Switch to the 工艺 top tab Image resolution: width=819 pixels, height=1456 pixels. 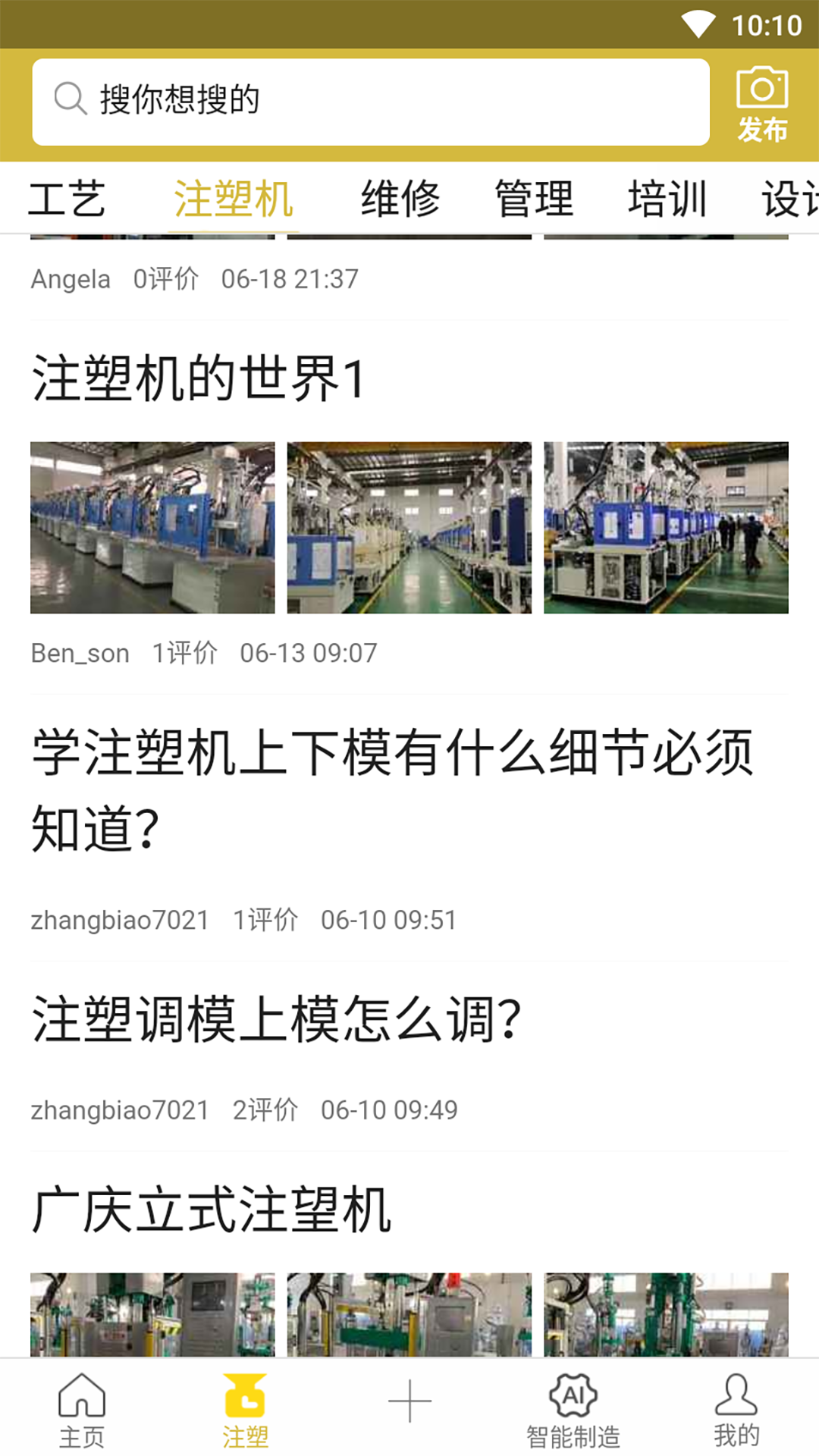67,199
